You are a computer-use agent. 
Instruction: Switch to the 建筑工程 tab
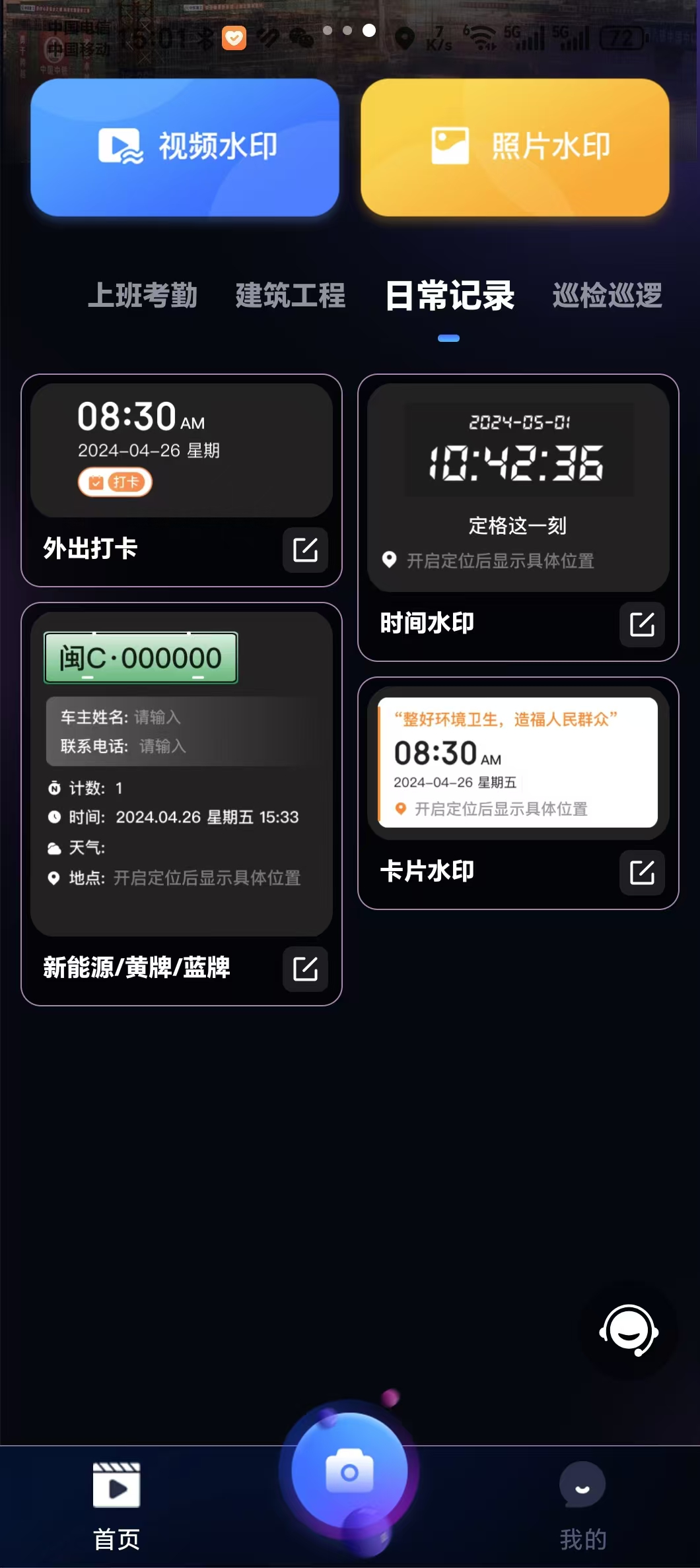(291, 295)
